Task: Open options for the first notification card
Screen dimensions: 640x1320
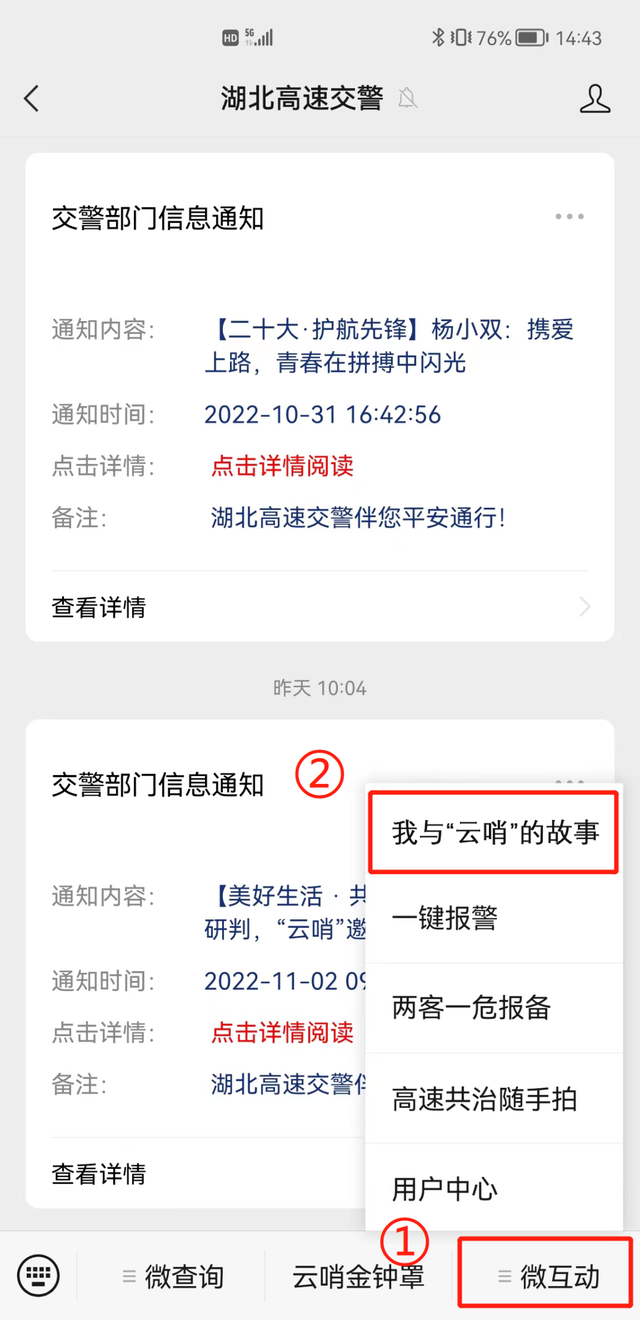Action: [x=569, y=217]
